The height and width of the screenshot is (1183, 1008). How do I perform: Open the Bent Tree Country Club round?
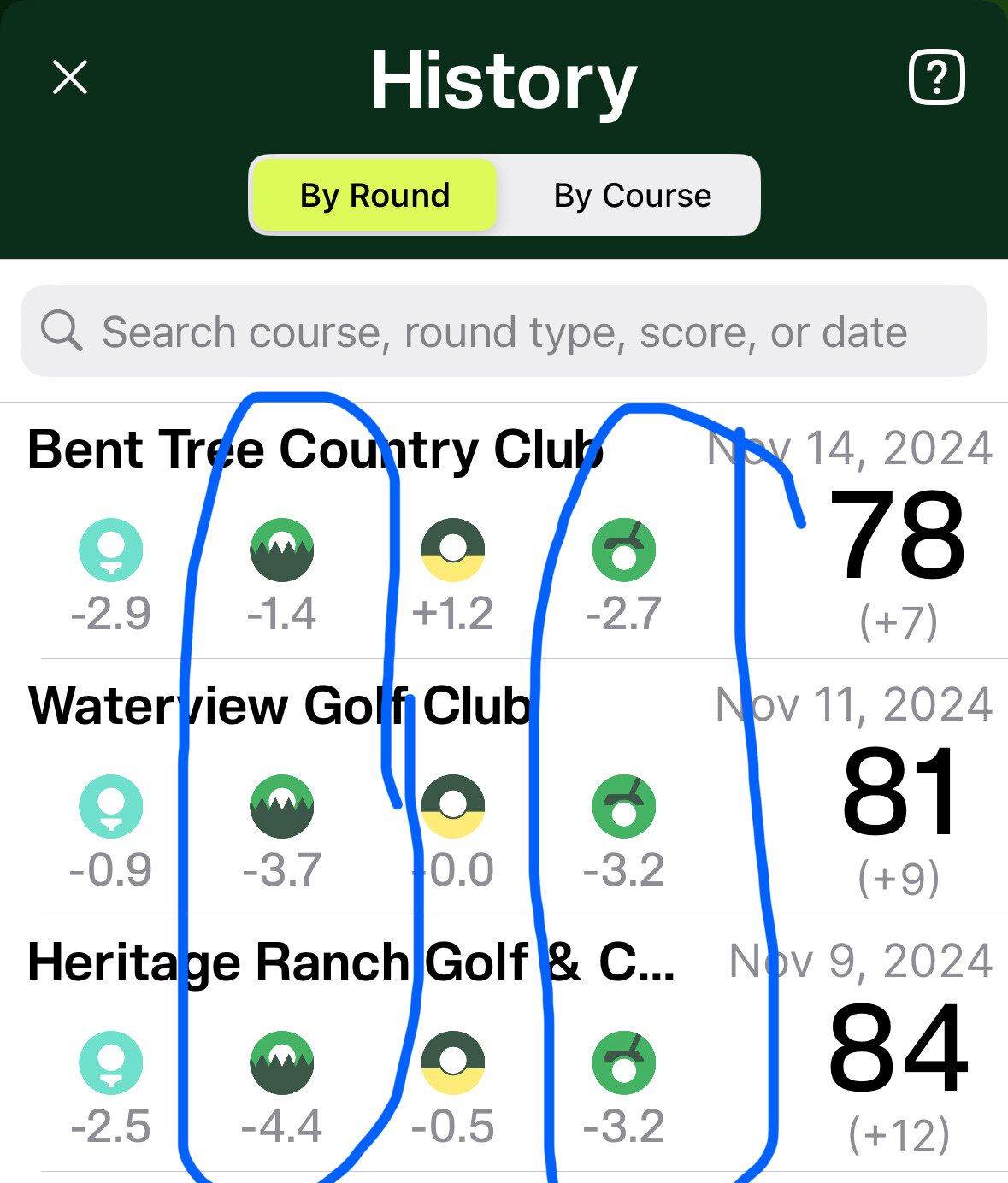[315, 450]
